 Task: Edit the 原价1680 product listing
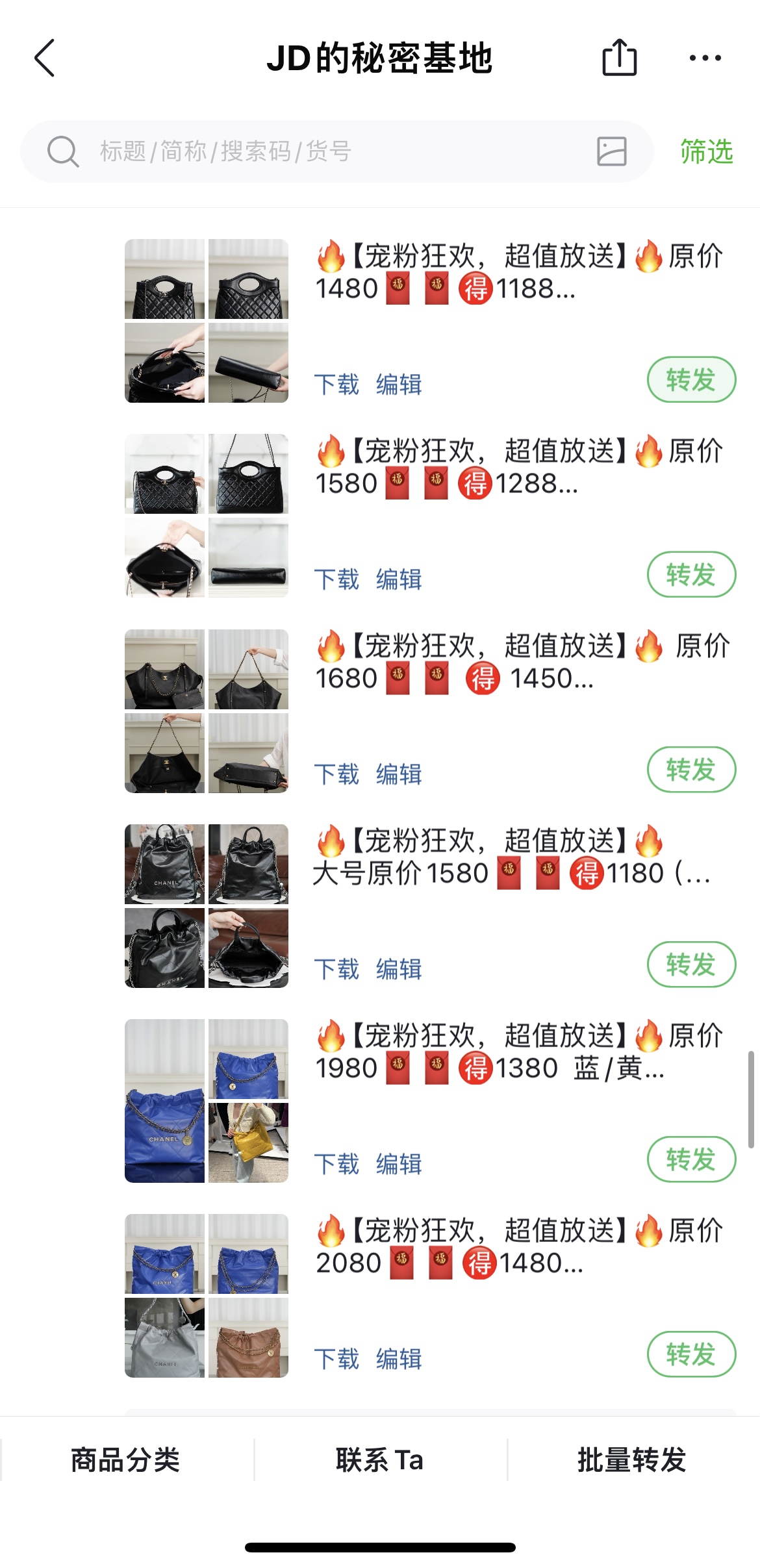(x=399, y=774)
